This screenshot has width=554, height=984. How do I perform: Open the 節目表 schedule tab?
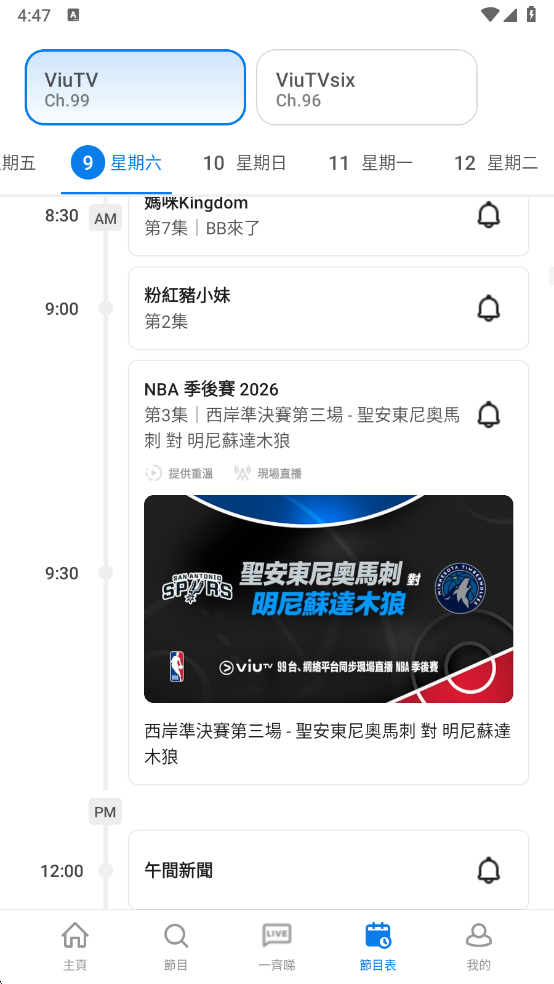[378, 946]
